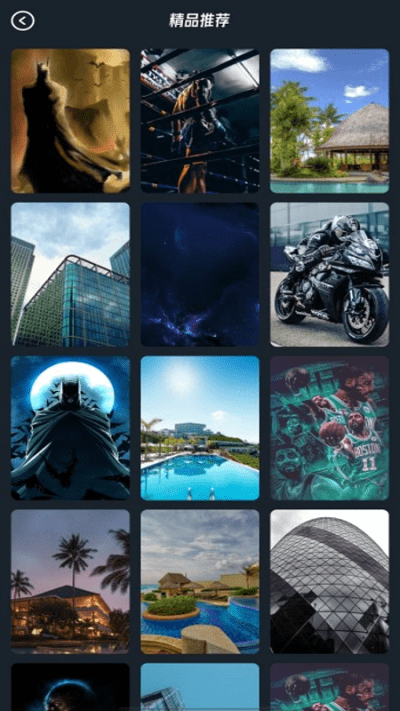Select the thatched hut poolside wallpaper
This screenshot has height=711, width=400.
(330, 121)
